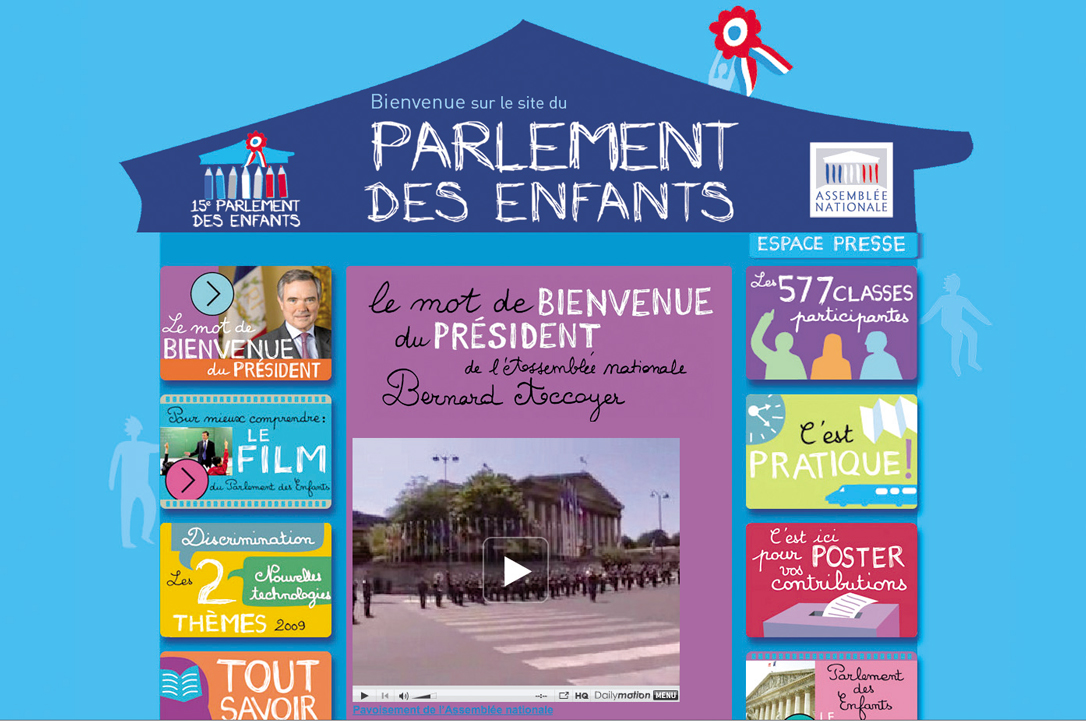Open the Tout savoir tile
1086x721 pixels.
pyautogui.click(x=246, y=688)
